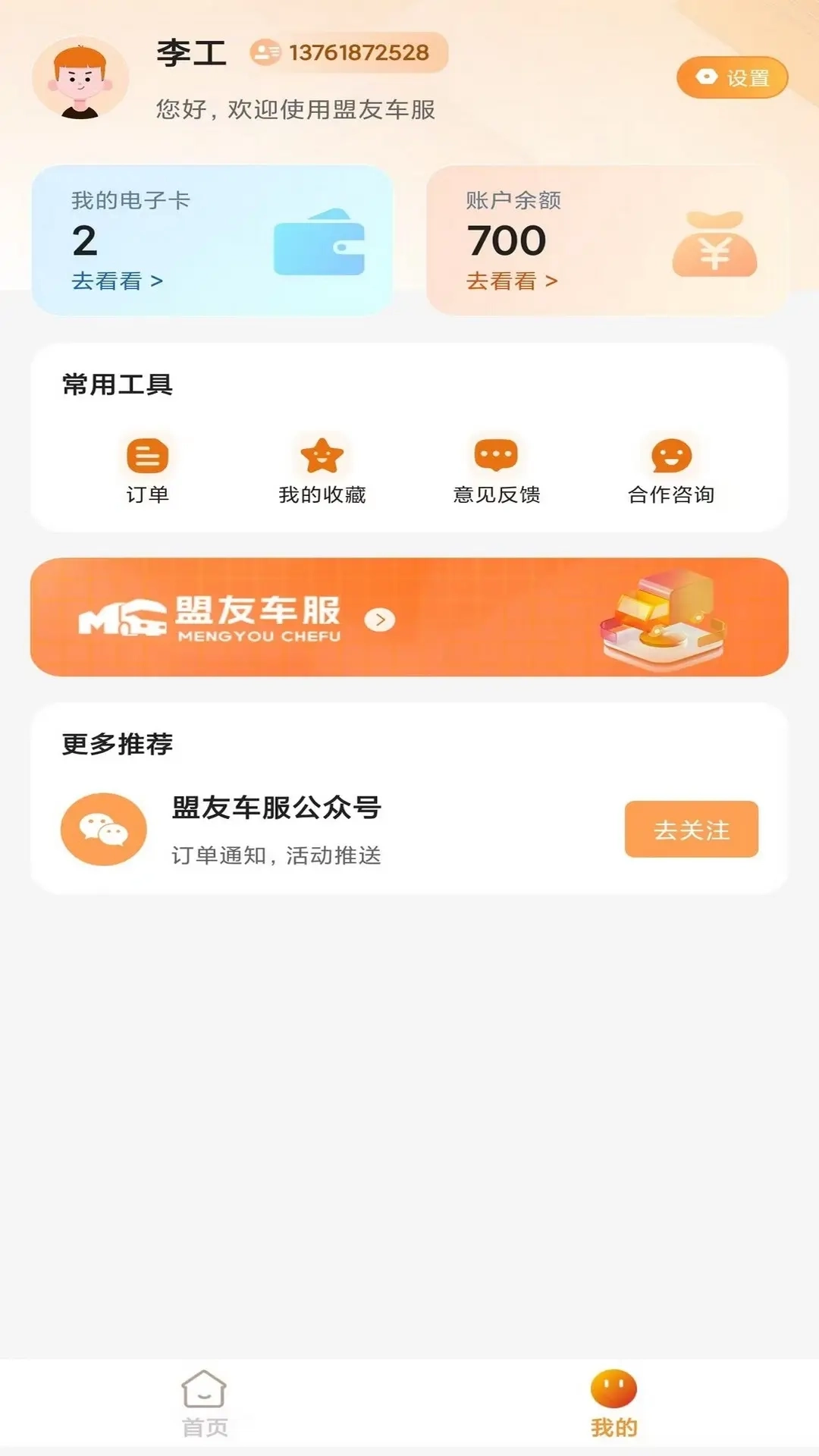Tap 去关注 to follow the official account
The height and width of the screenshot is (1456, 819).
coord(689,830)
